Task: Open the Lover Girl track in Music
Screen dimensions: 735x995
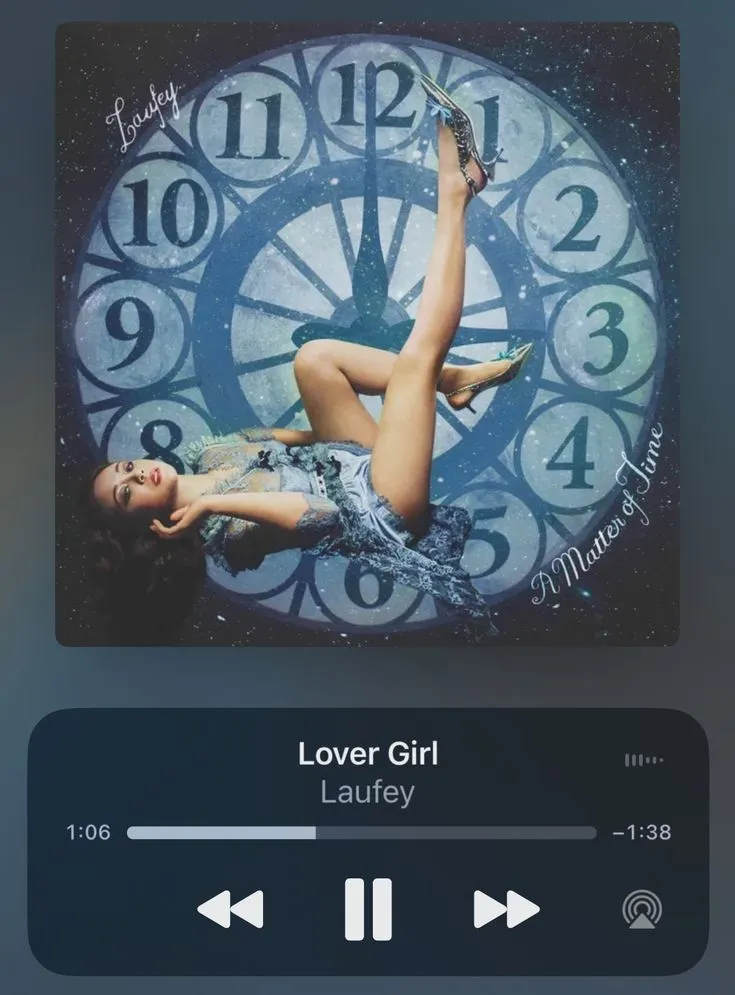Action: pyautogui.click(x=367, y=754)
